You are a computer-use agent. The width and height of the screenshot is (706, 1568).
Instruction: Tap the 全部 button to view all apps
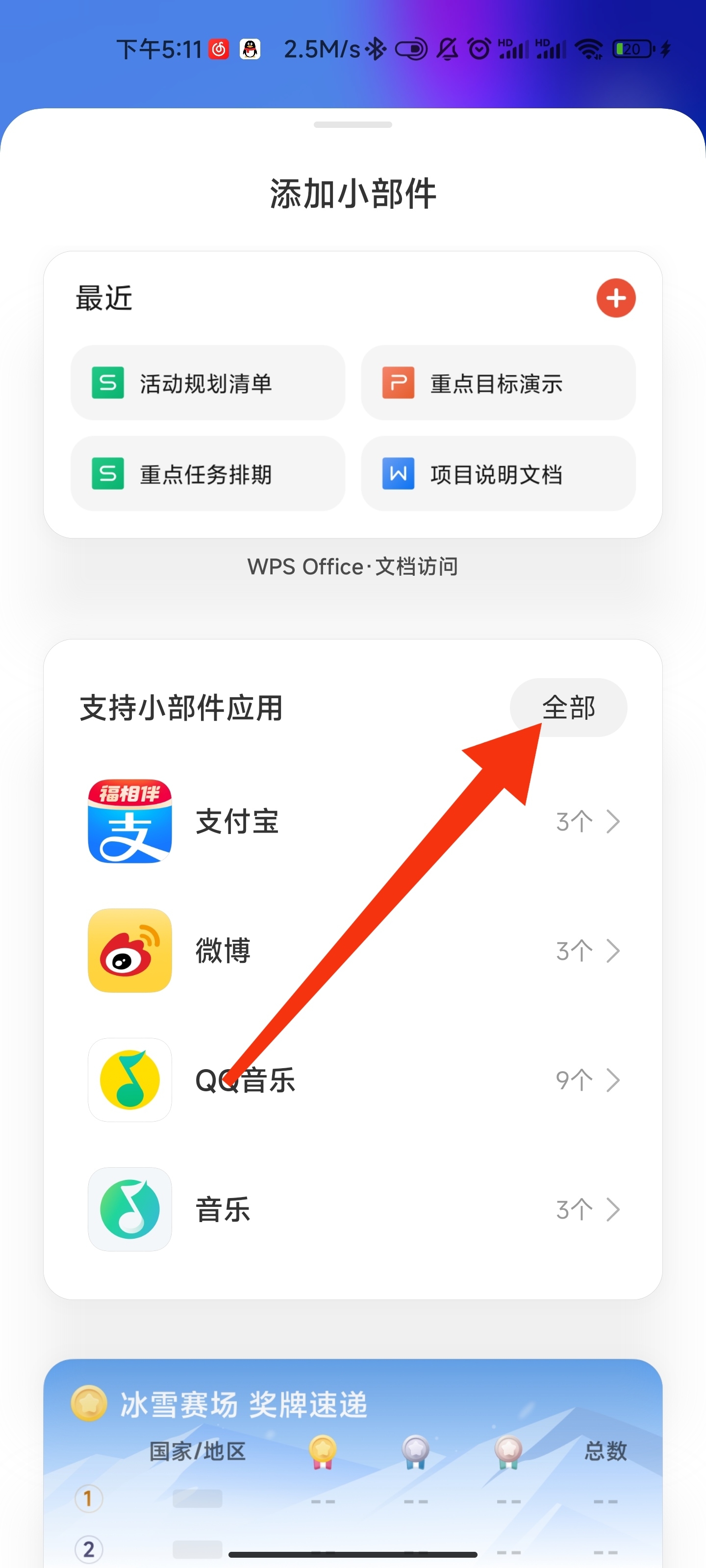568,707
